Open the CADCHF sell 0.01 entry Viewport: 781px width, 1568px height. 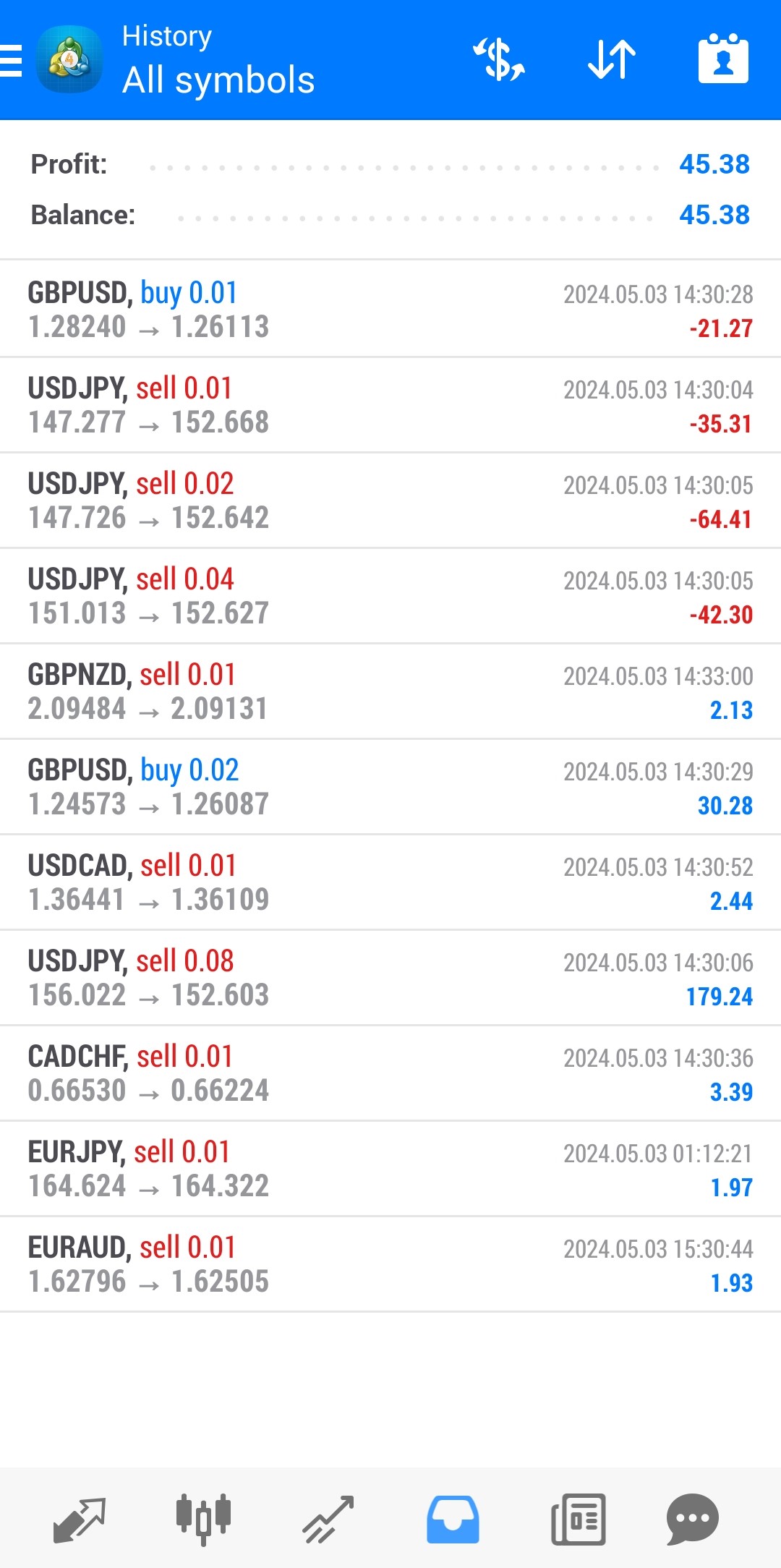[x=390, y=1073]
